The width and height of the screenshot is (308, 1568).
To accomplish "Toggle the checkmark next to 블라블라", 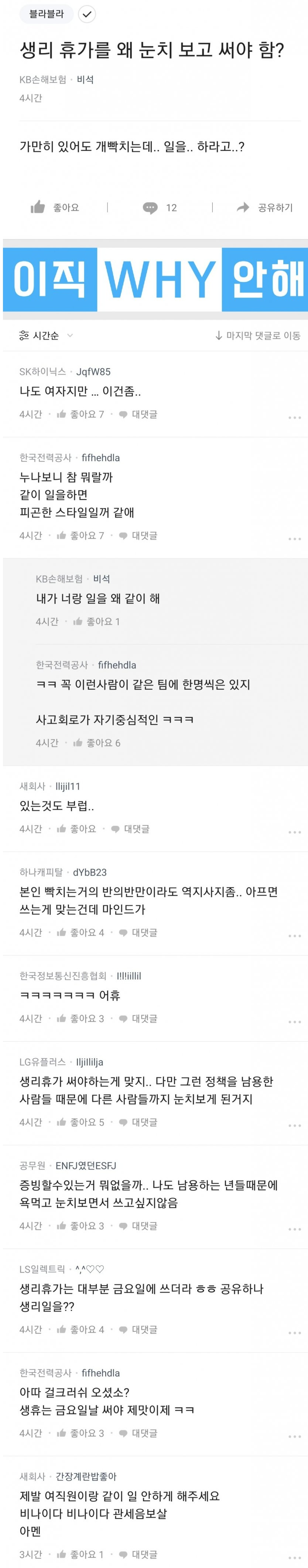I will (87, 14).
